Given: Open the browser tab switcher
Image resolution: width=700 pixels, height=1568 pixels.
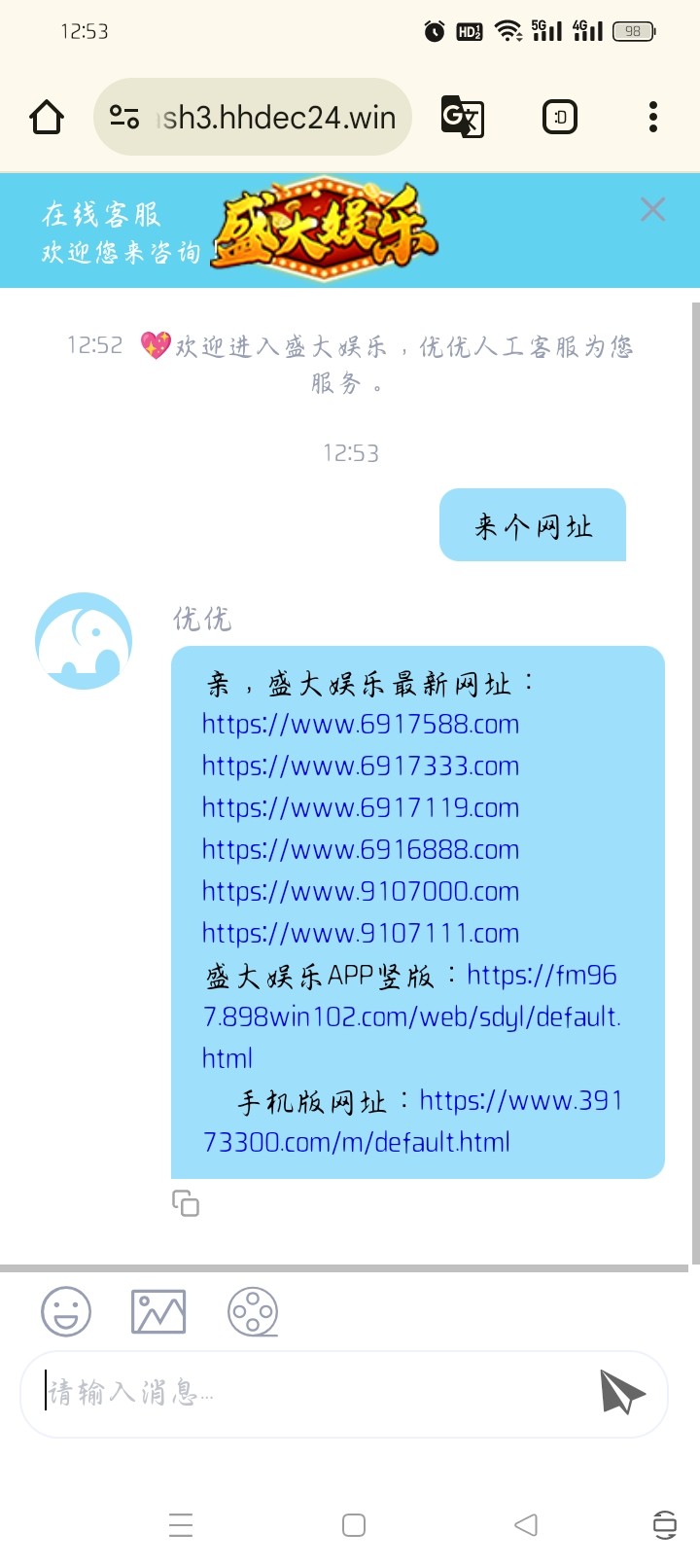Looking at the screenshot, I should pyautogui.click(x=559, y=118).
